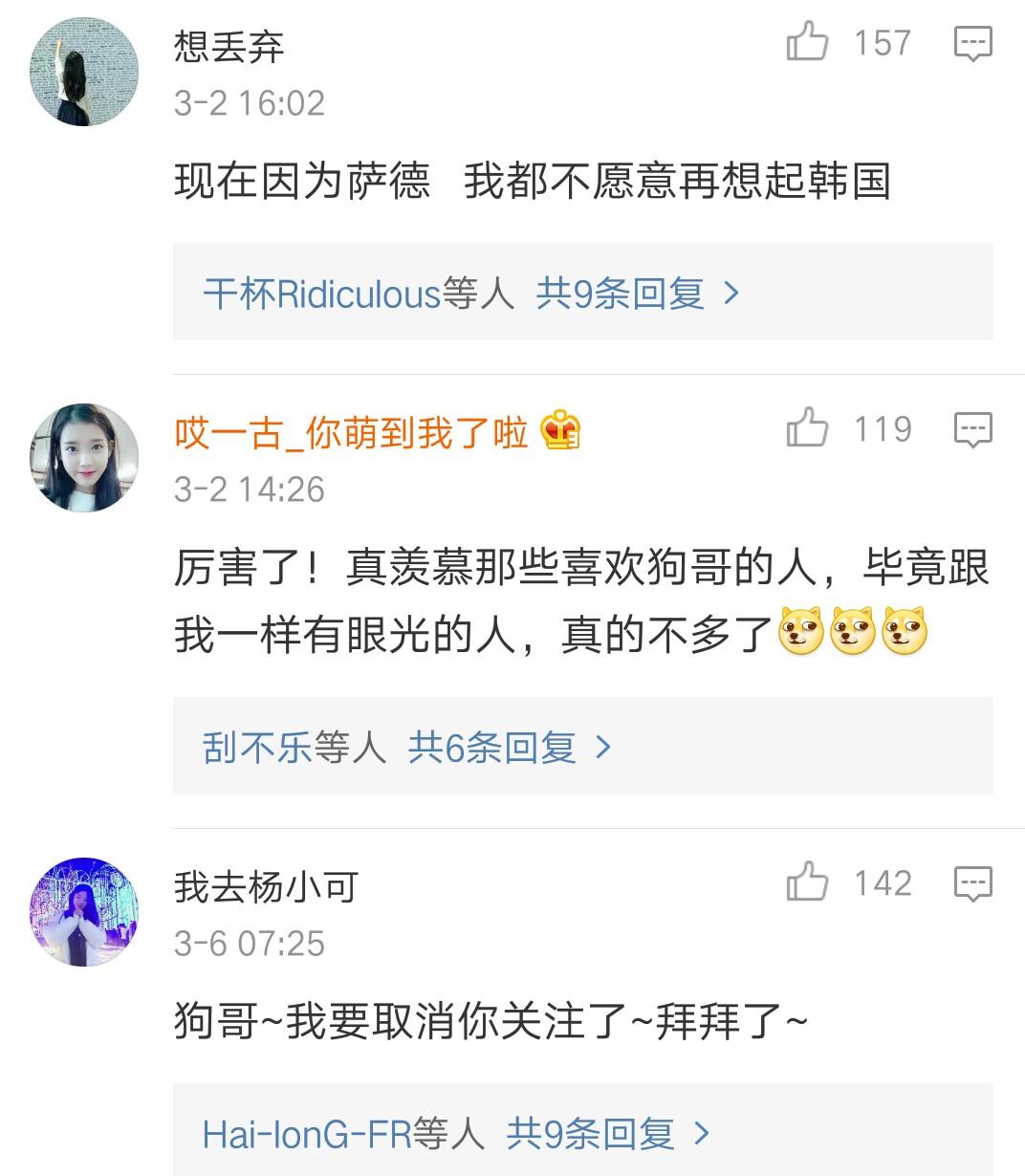Click the crown VIP badge beside 哎一古_你萌到我了啦

point(559,432)
